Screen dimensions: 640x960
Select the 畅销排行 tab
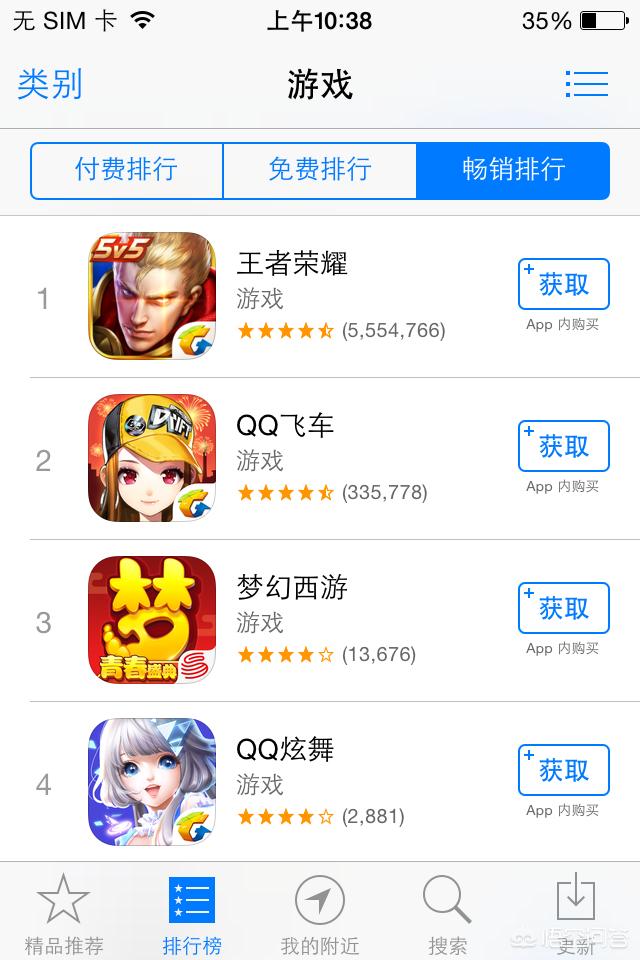point(513,170)
